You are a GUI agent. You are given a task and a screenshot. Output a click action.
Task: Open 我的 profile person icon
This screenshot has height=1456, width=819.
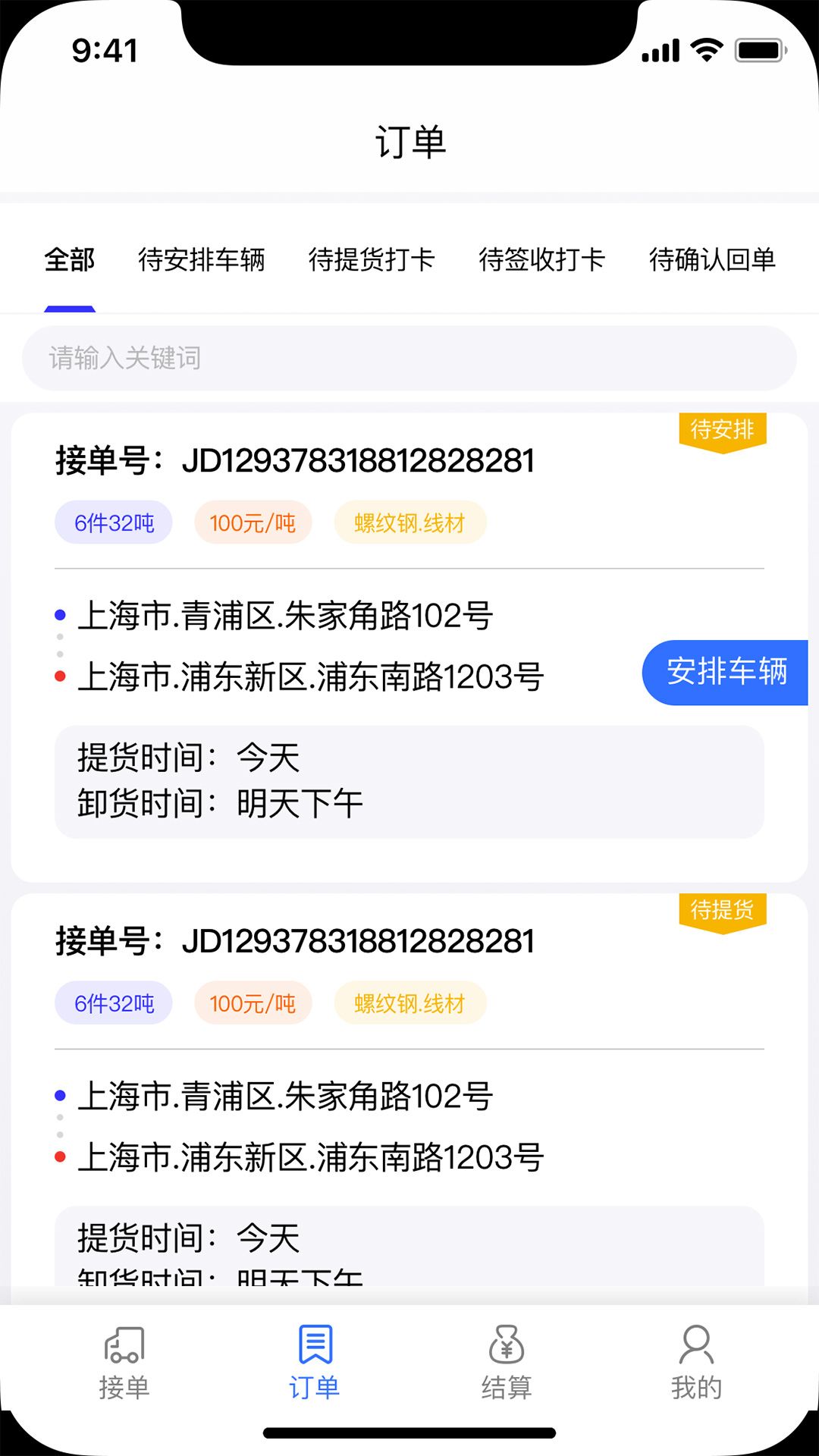point(695,1344)
